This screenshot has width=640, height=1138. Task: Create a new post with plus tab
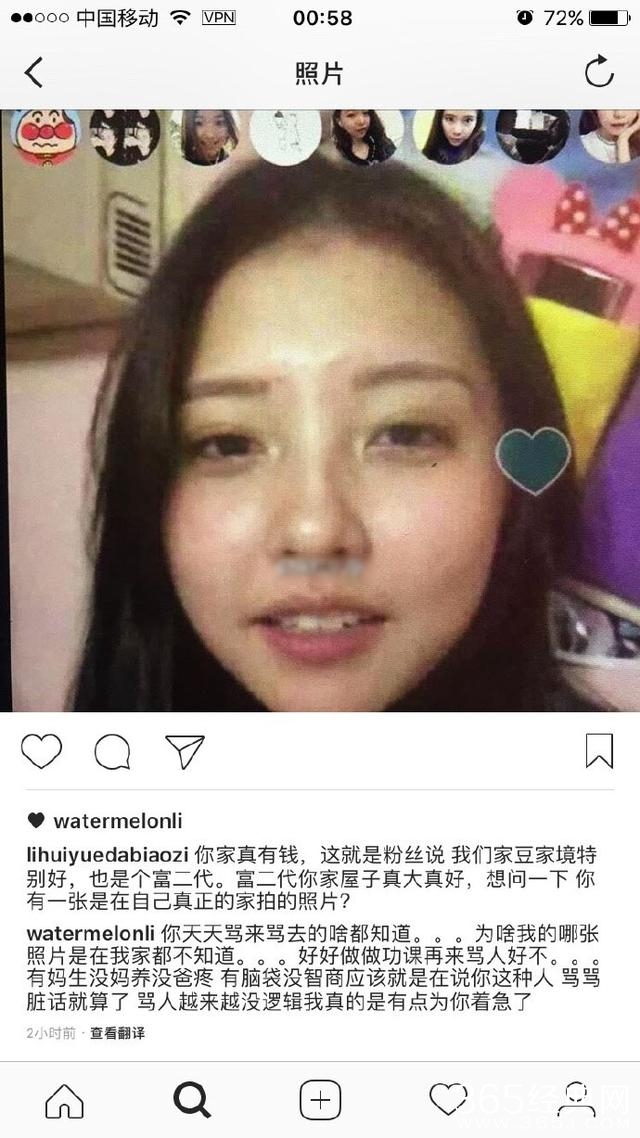click(x=320, y=1100)
